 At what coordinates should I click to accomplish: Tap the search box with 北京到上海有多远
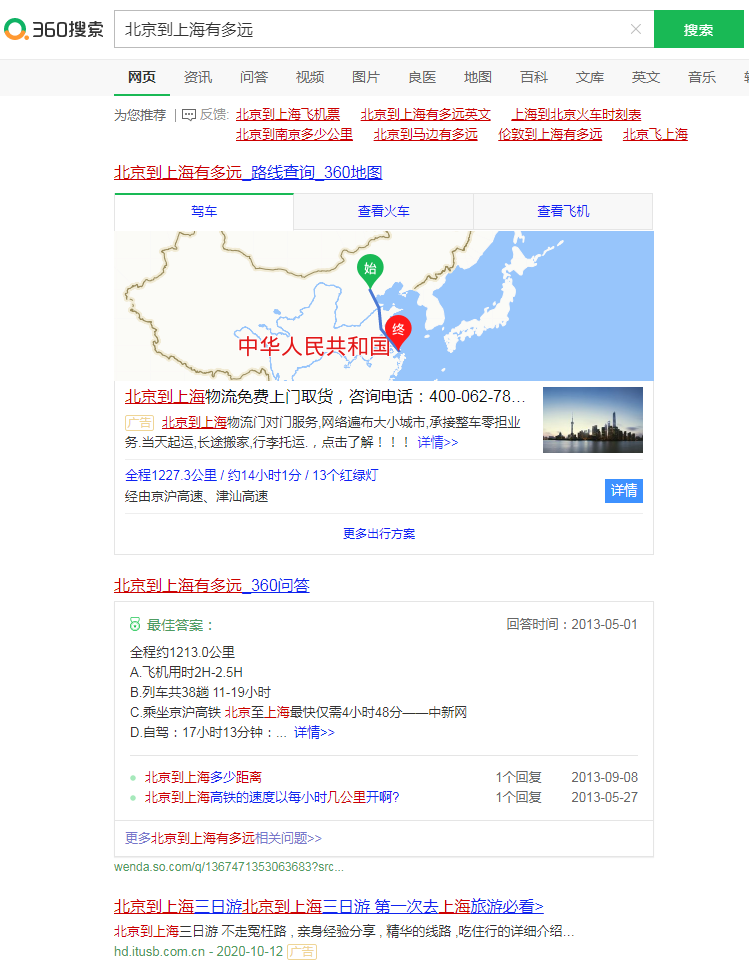click(370, 30)
